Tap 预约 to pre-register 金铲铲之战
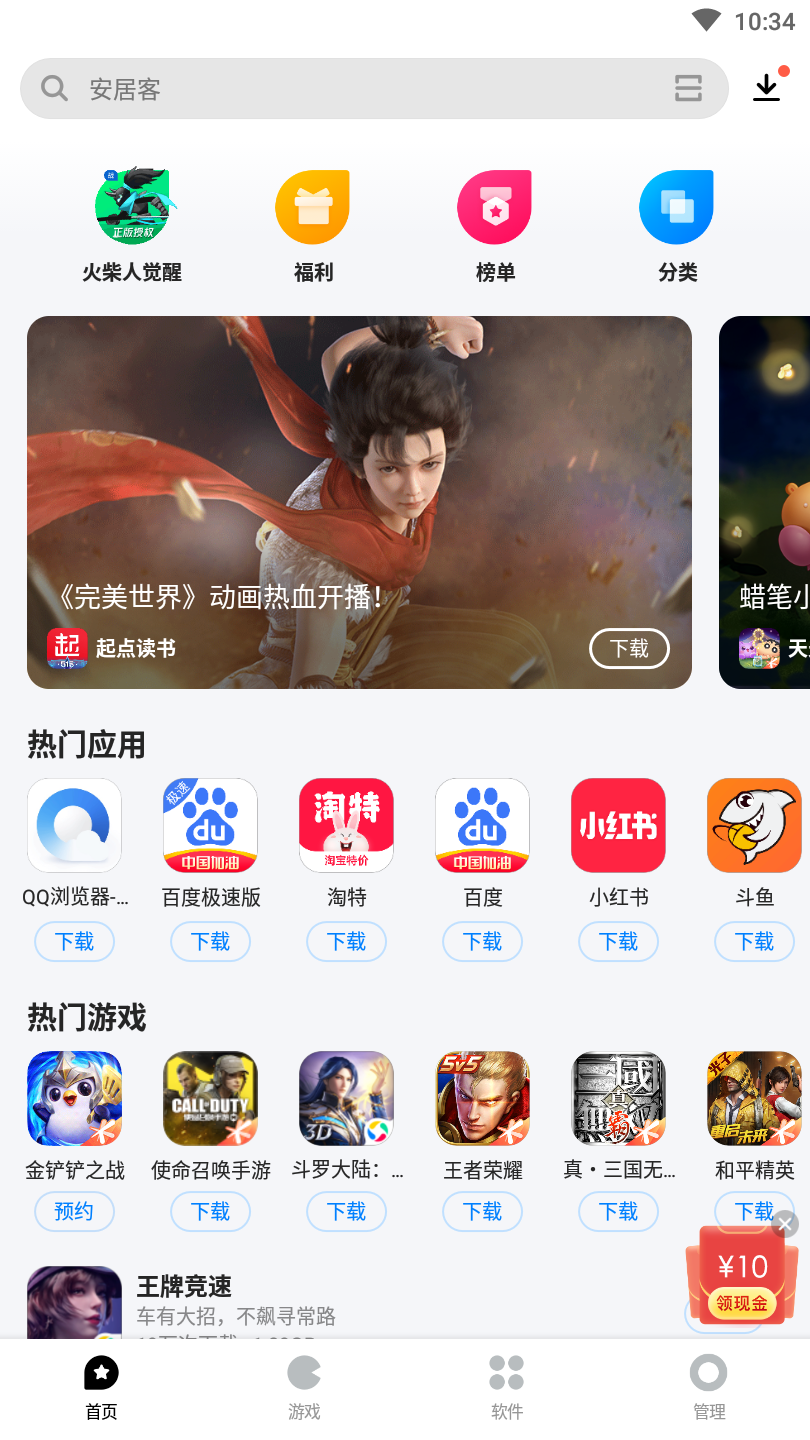This screenshot has height=1440, width=810. [74, 1211]
